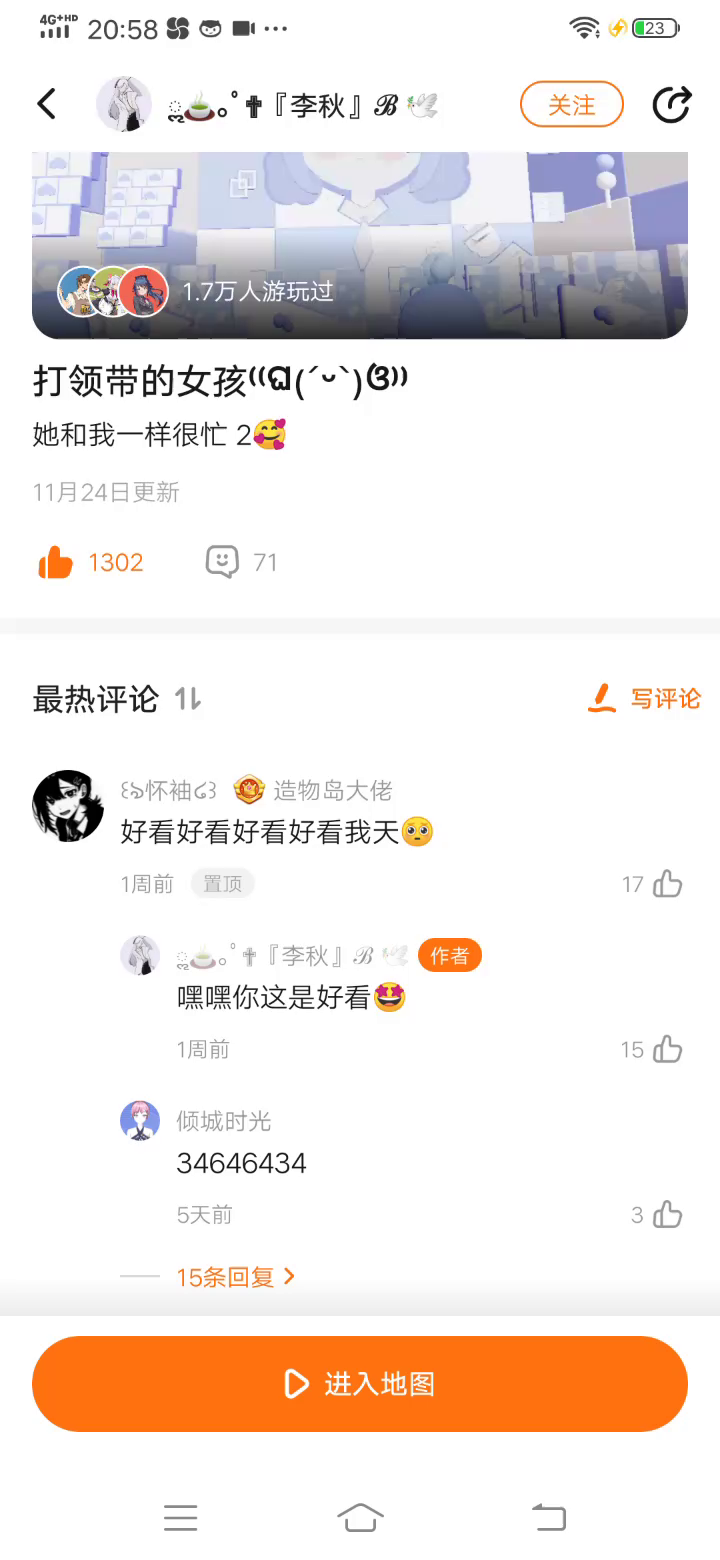Like 倾城时光's reply 34646434
Image resolution: width=720 pixels, height=1560 pixels.
tap(666, 1215)
